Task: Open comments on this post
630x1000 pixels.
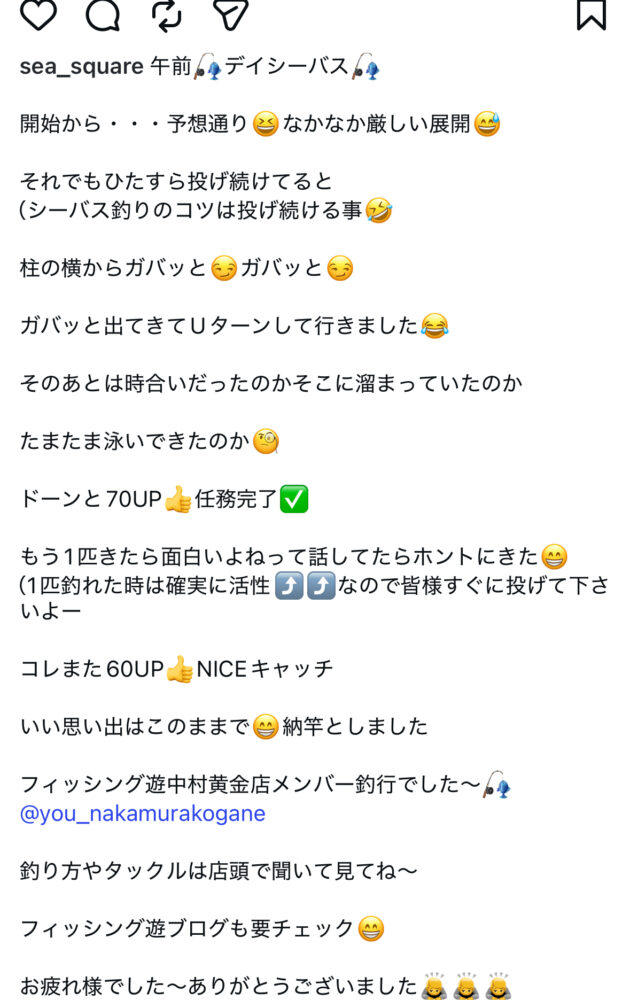Action: 102,13
